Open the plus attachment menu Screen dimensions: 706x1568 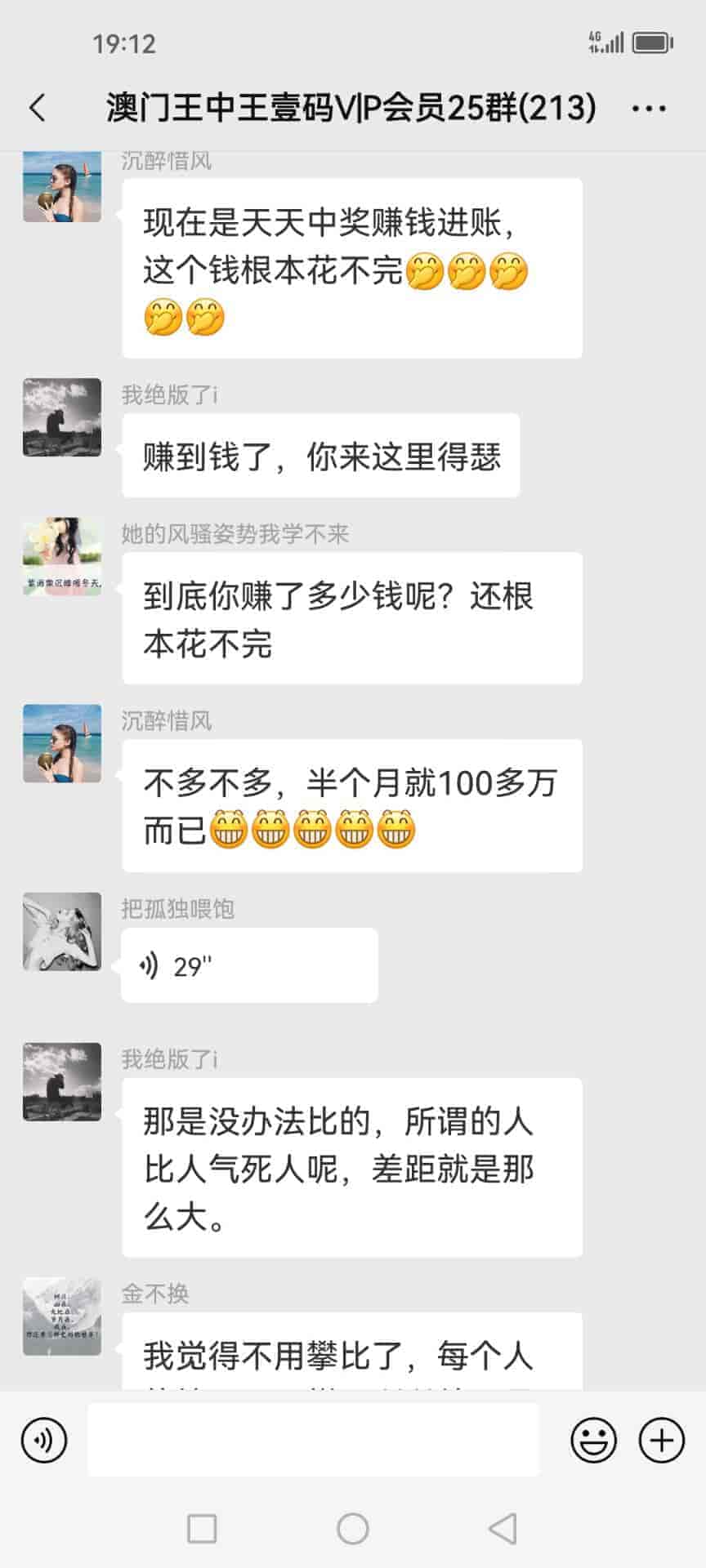point(661,1440)
